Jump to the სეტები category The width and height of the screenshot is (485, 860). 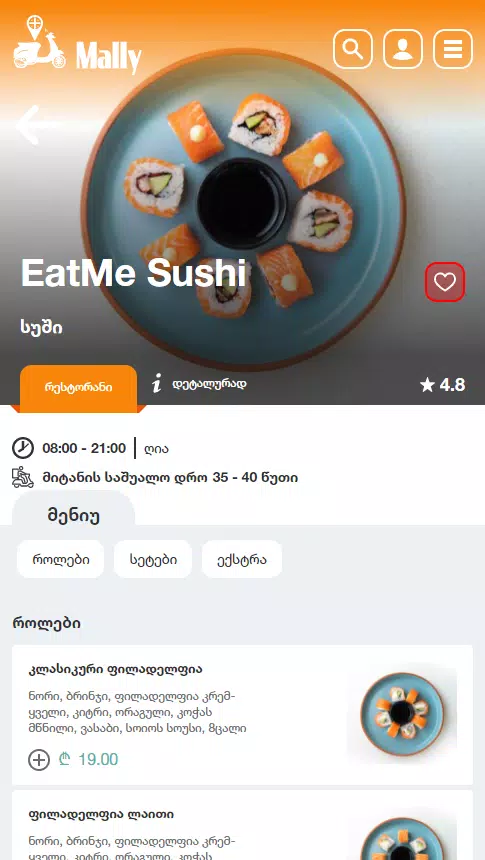point(153,559)
